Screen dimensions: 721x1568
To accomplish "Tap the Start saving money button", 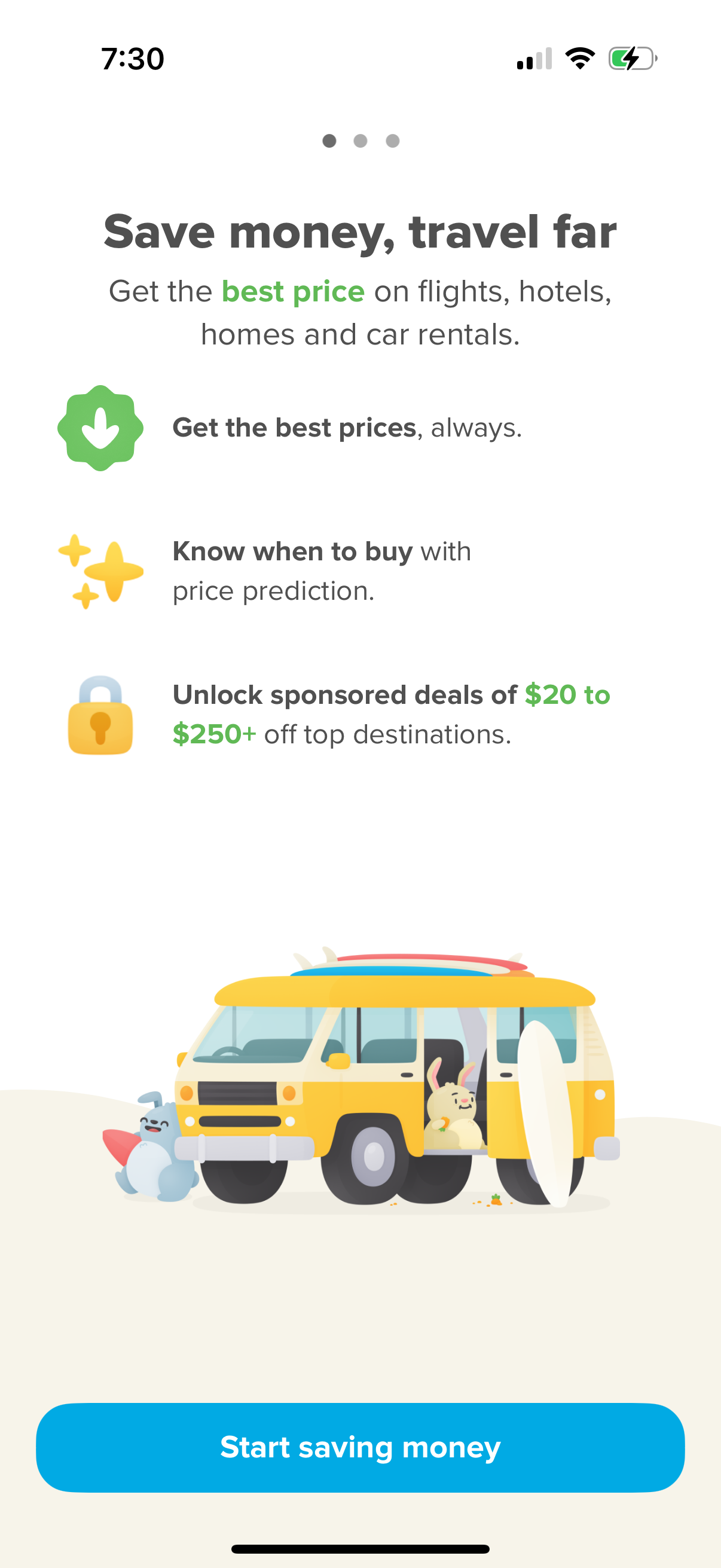I will (360, 1447).
